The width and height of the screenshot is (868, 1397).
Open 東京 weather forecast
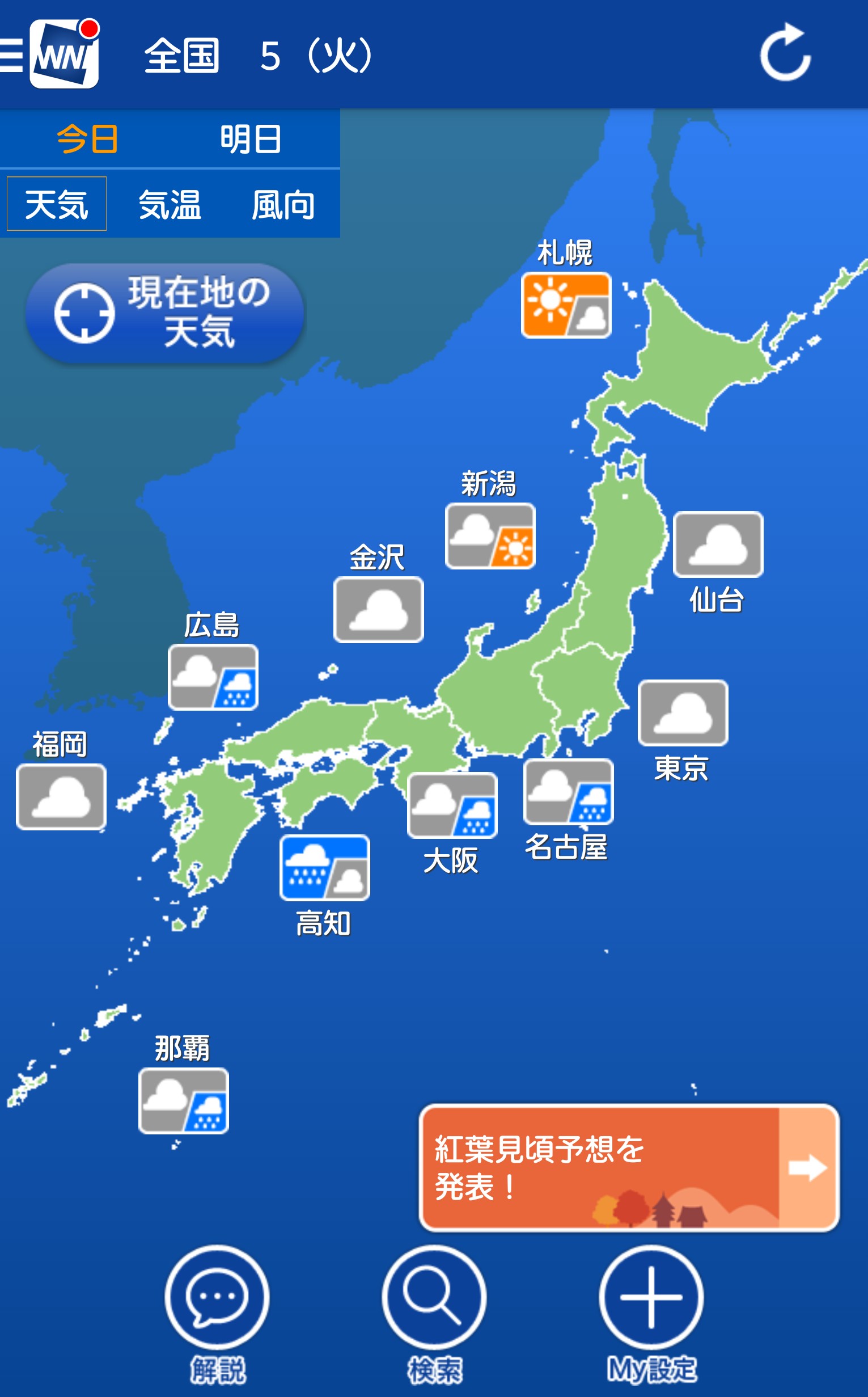coord(683,713)
